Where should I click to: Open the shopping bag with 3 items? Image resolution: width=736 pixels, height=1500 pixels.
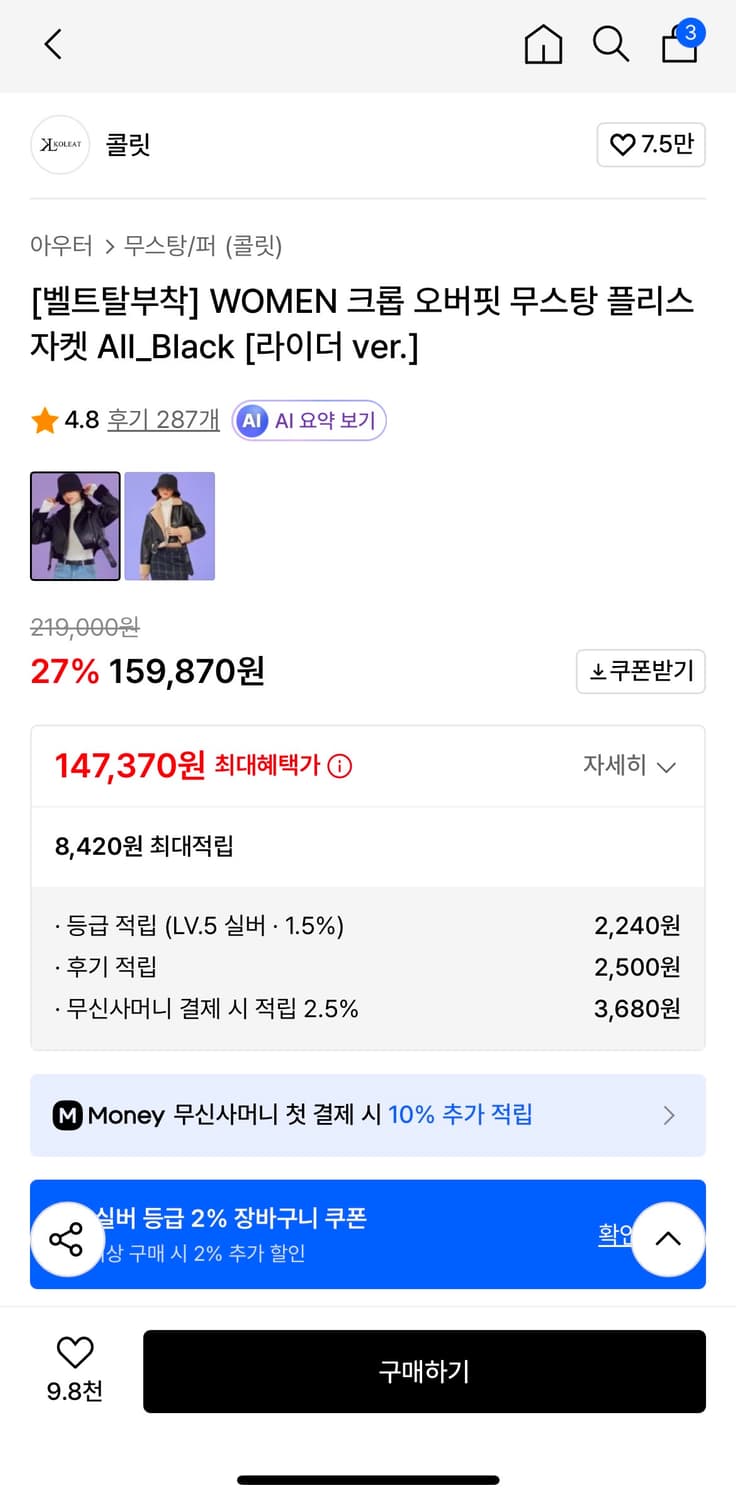point(679,46)
